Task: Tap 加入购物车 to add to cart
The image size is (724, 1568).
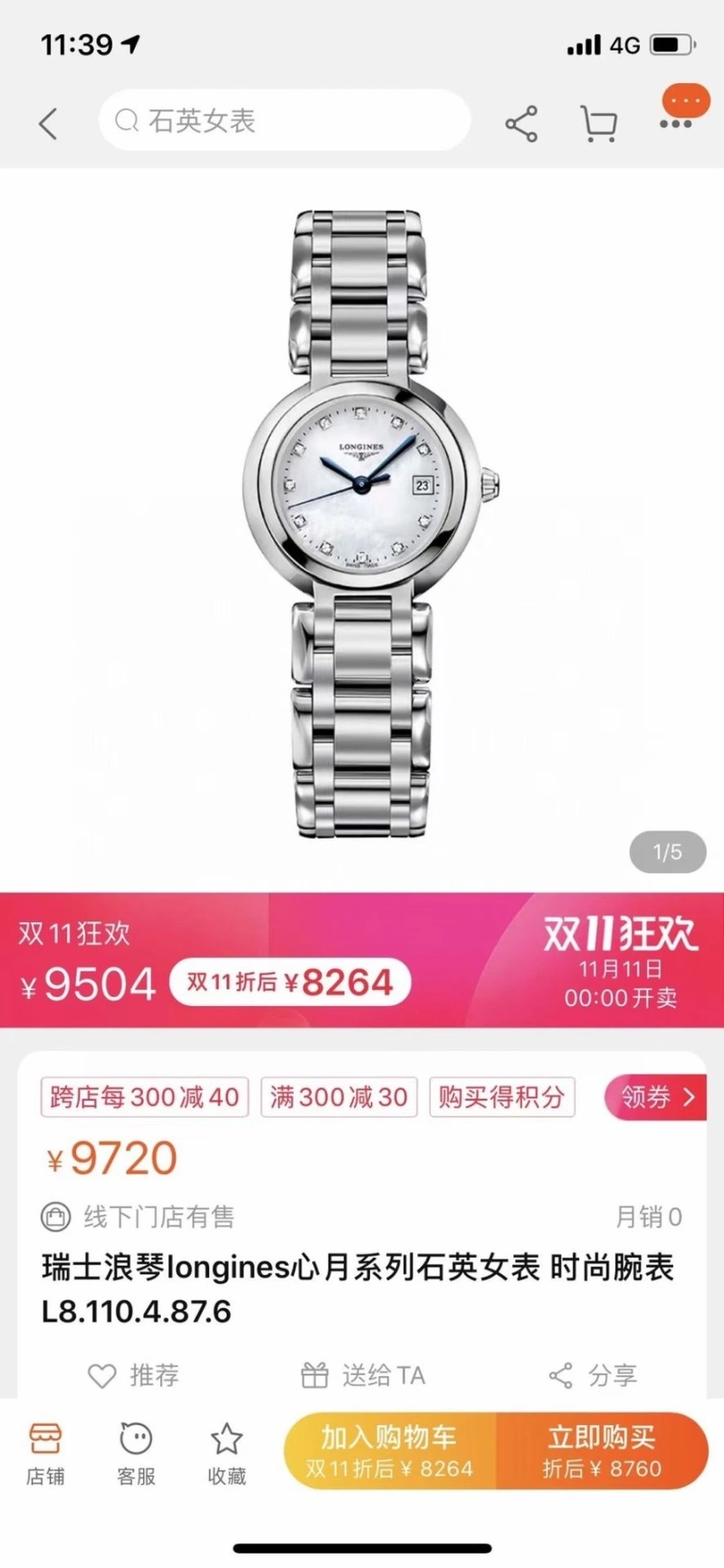Action: 389,1450
